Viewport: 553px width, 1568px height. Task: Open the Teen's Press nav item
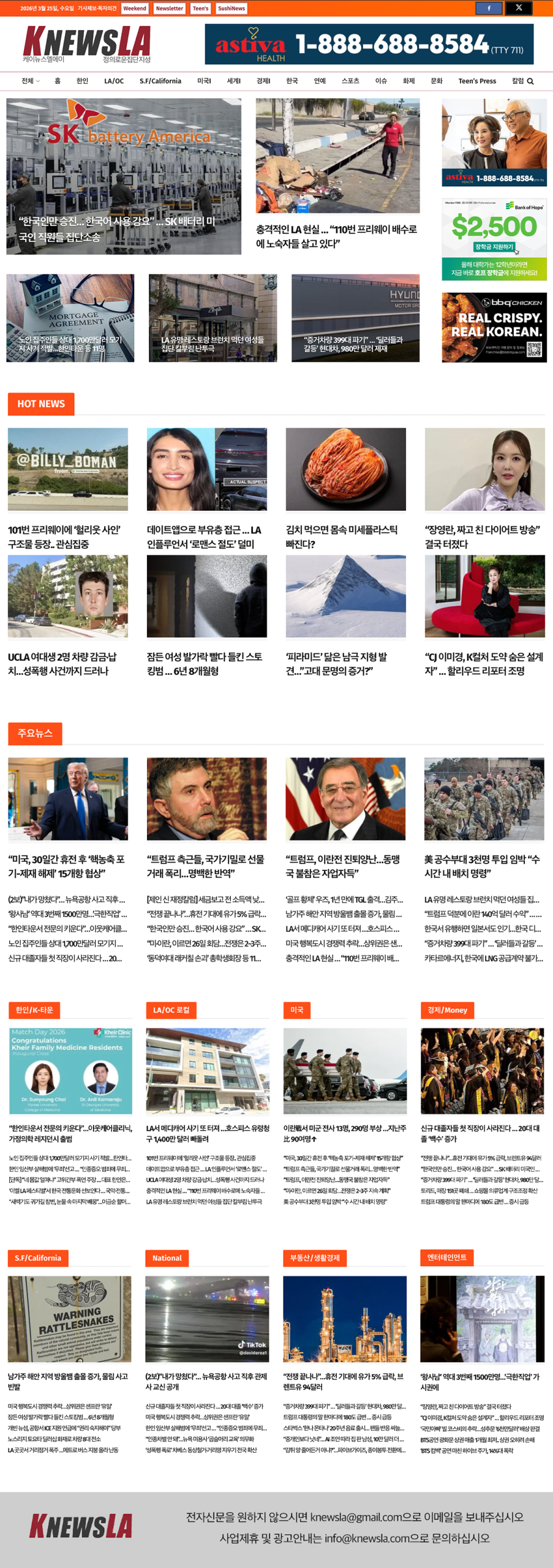pyautogui.click(x=476, y=81)
